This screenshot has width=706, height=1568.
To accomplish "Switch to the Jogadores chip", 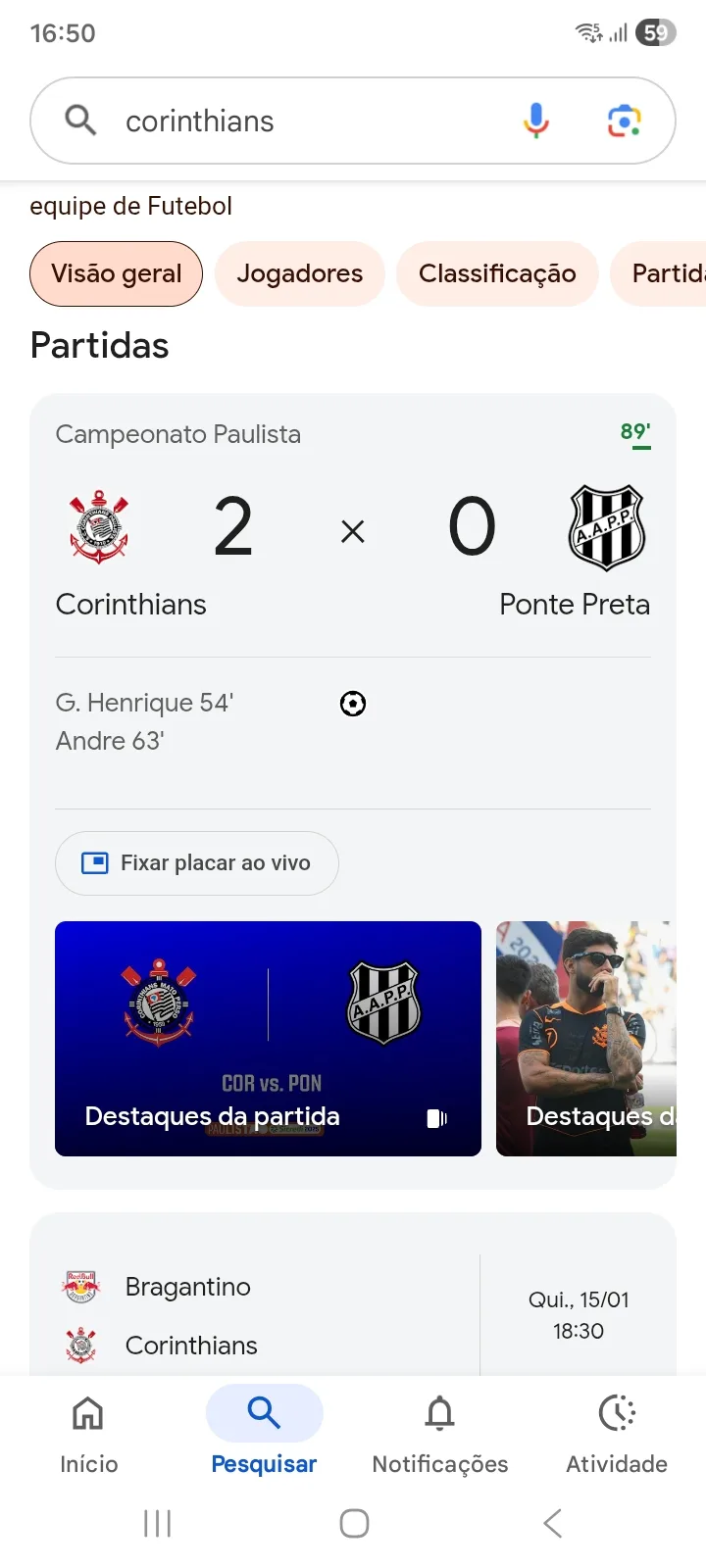I will 300,273.
